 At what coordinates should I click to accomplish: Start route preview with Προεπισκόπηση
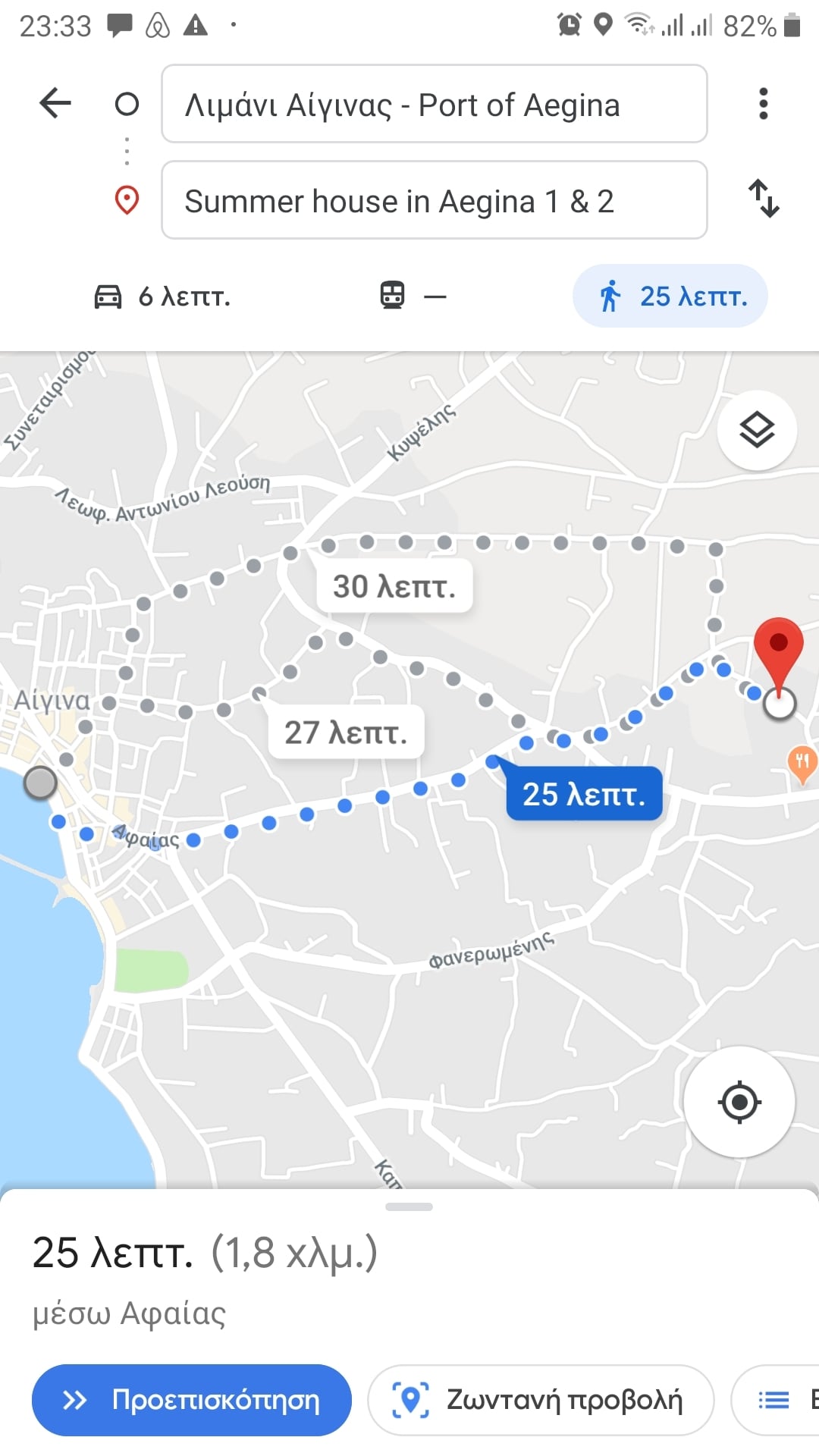click(192, 1400)
